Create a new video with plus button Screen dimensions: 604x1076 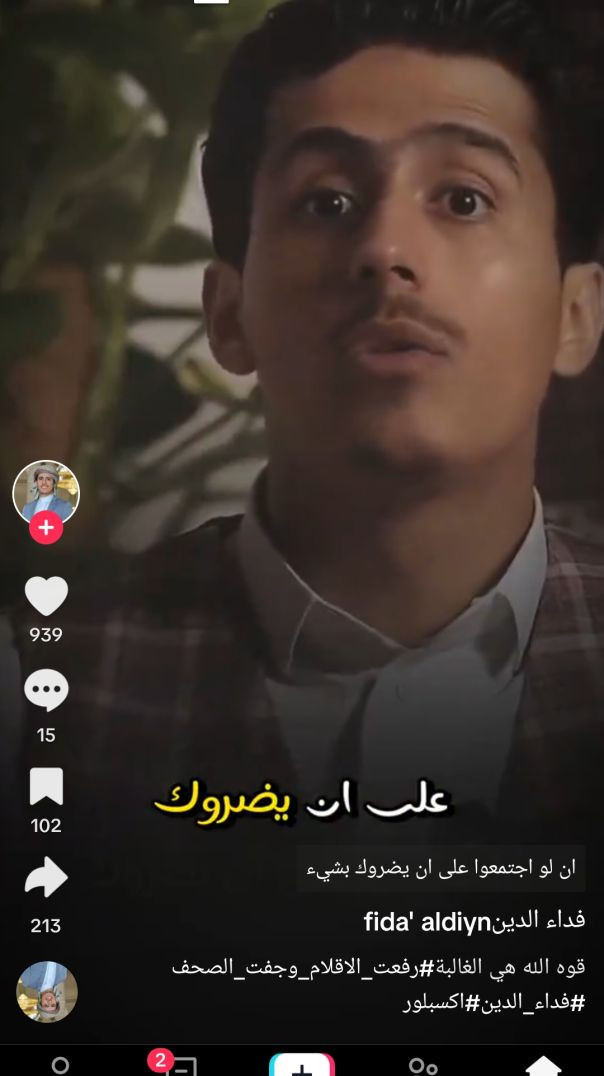click(302, 1066)
